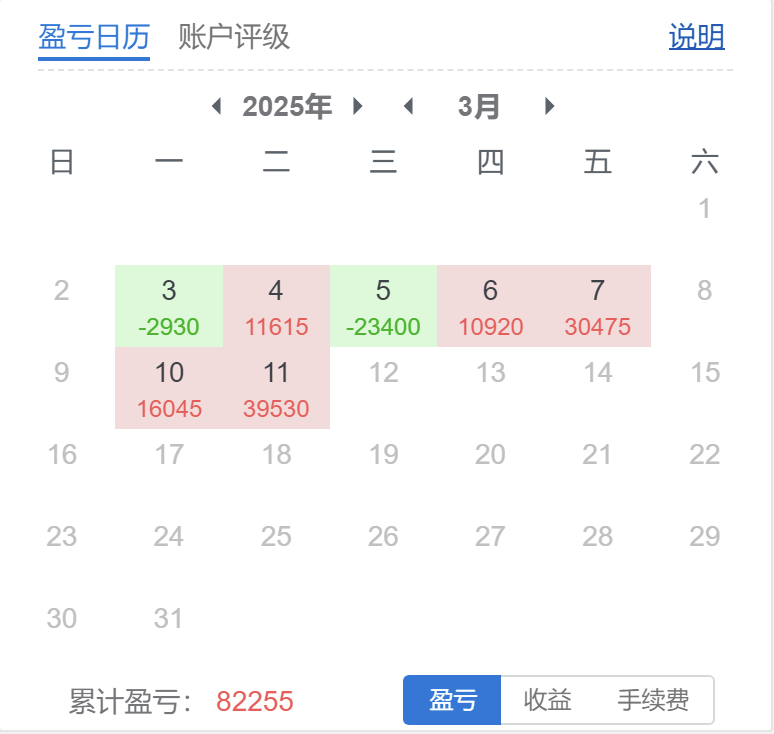
Task: Go to previous year arrow
Action: (216, 107)
